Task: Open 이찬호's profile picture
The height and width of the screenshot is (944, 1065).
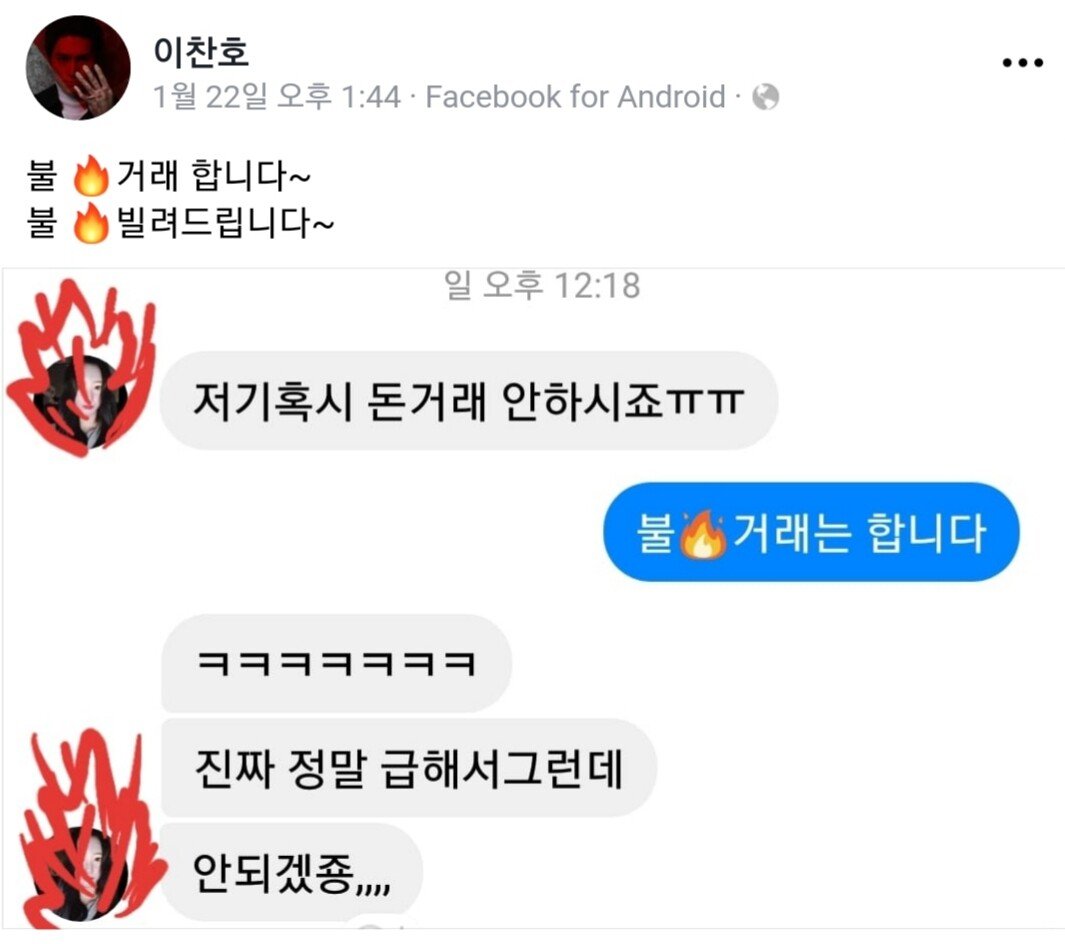Action: [78, 68]
